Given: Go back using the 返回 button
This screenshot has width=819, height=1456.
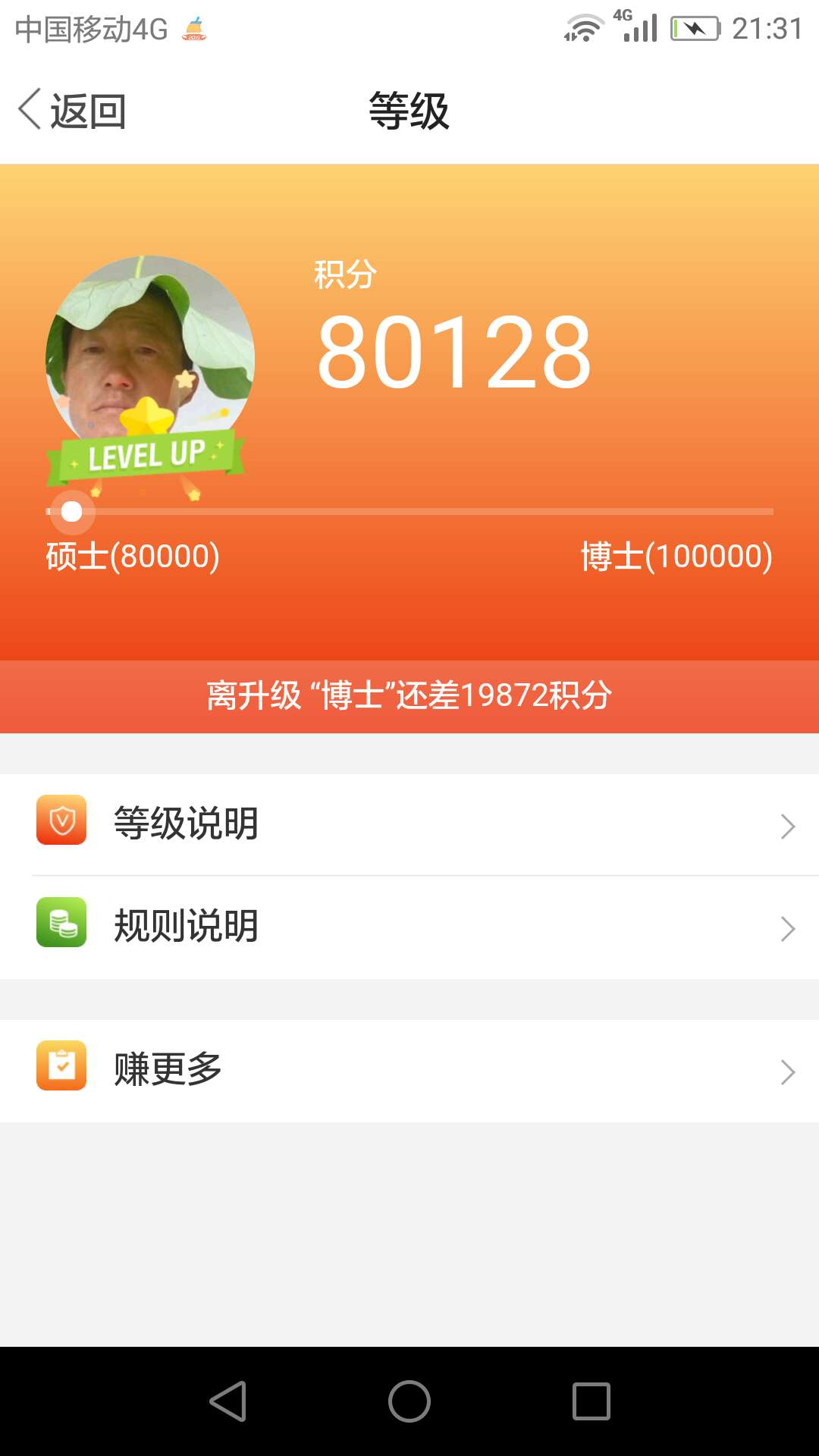Looking at the screenshot, I should pos(72,111).
